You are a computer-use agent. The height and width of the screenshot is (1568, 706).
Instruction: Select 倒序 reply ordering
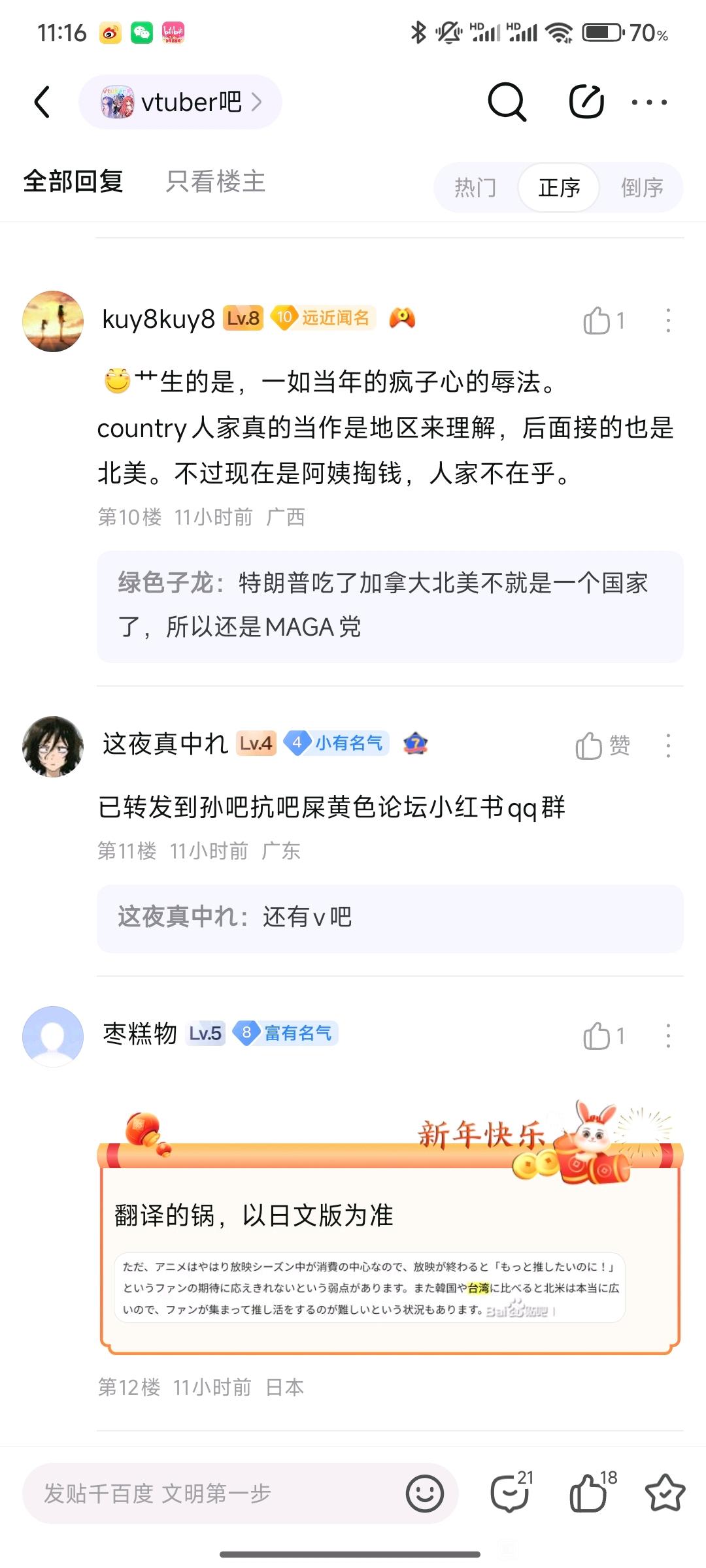coord(642,188)
